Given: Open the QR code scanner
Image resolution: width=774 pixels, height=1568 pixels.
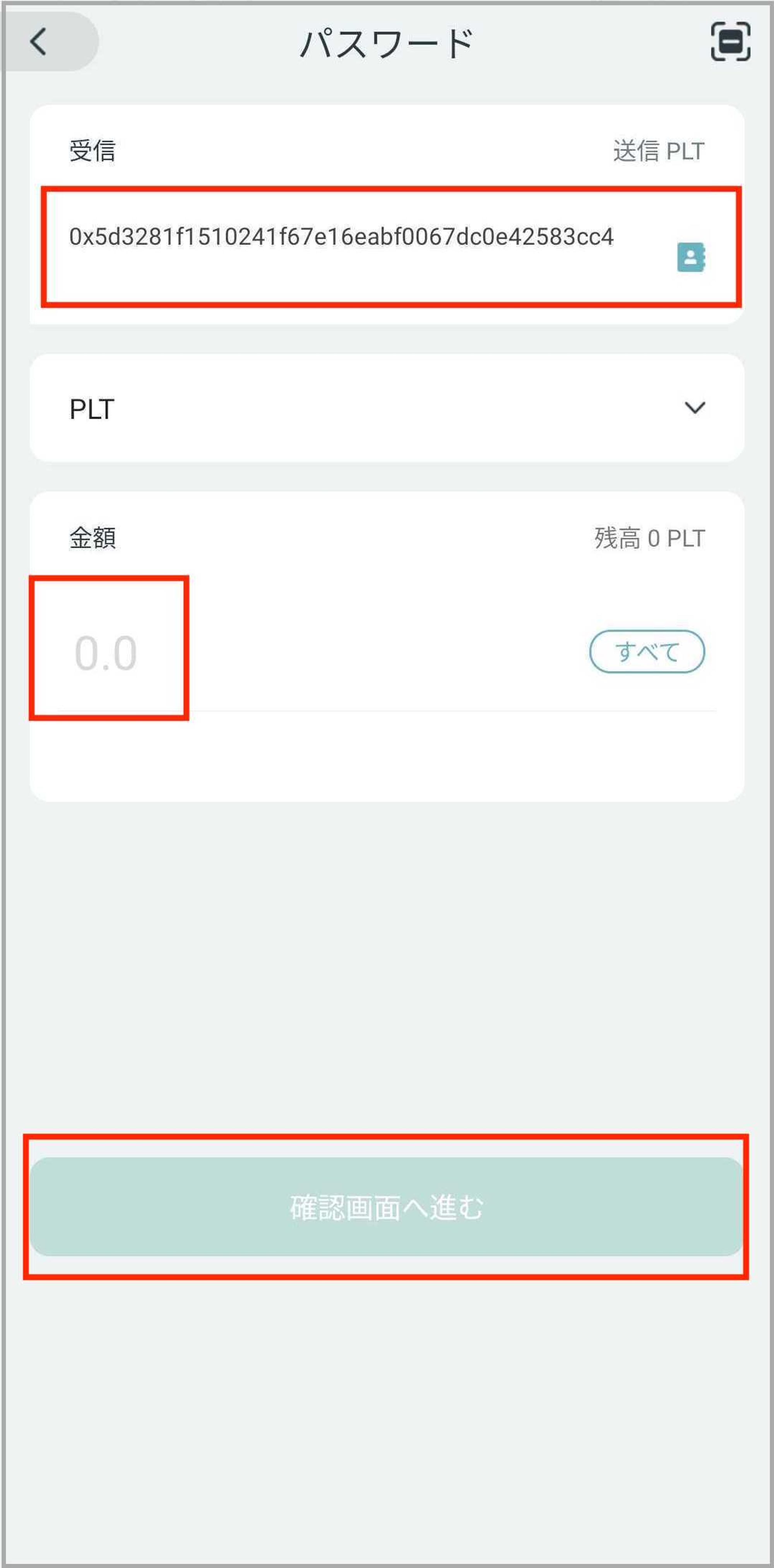Looking at the screenshot, I should (729, 42).
